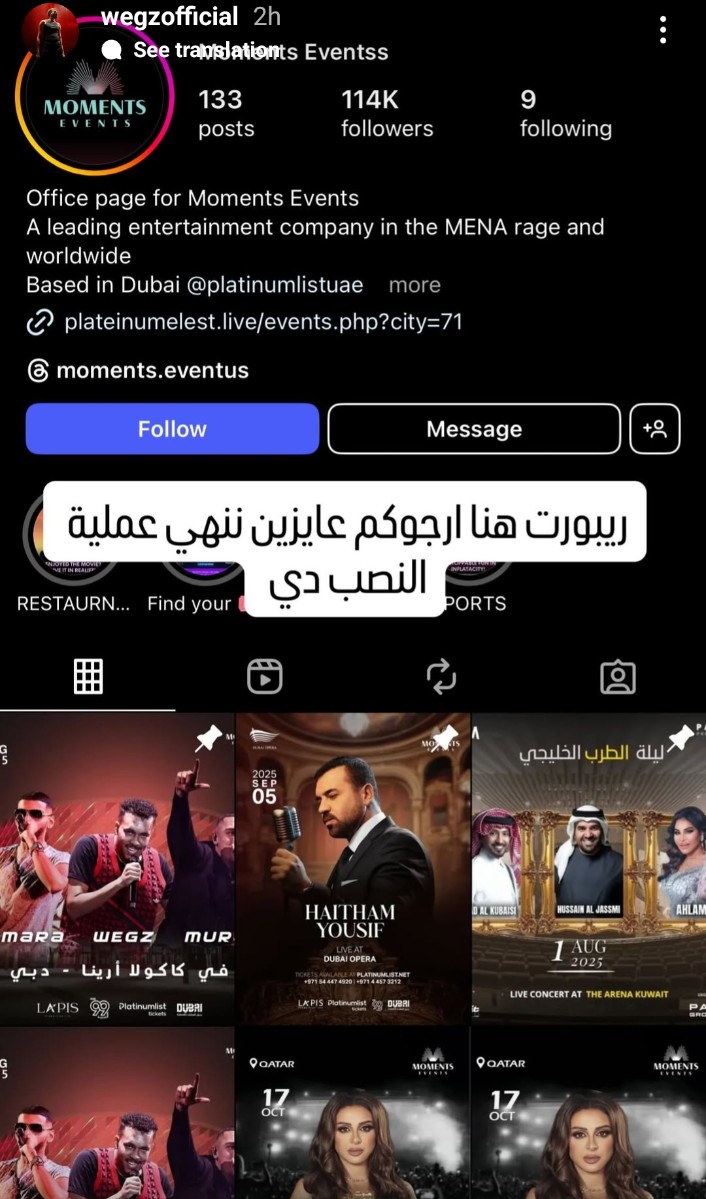Tap the story poster's profile picture
This screenshot has width=706, height=1199.
tap(50, 30)
